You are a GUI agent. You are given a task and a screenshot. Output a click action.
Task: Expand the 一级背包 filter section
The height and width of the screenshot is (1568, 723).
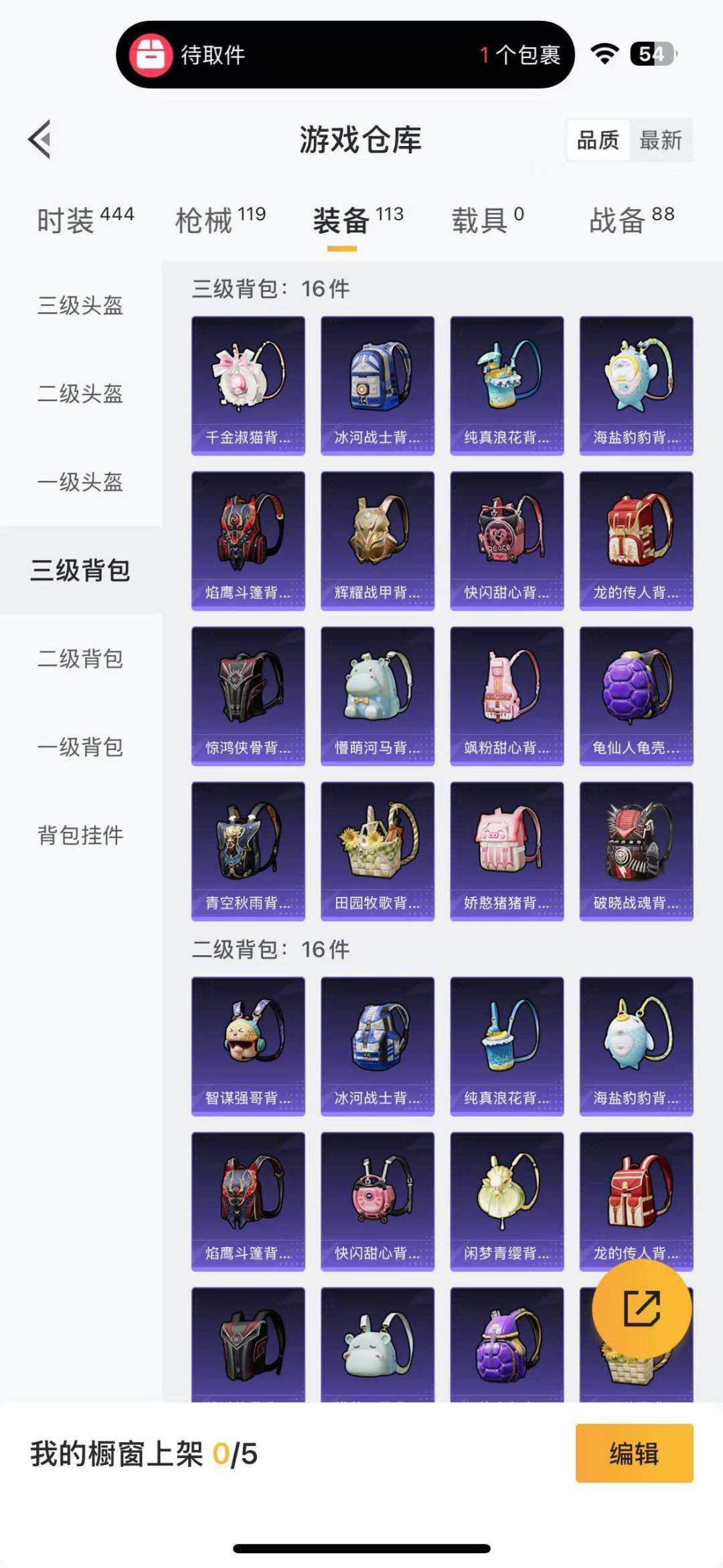point(80,748)
